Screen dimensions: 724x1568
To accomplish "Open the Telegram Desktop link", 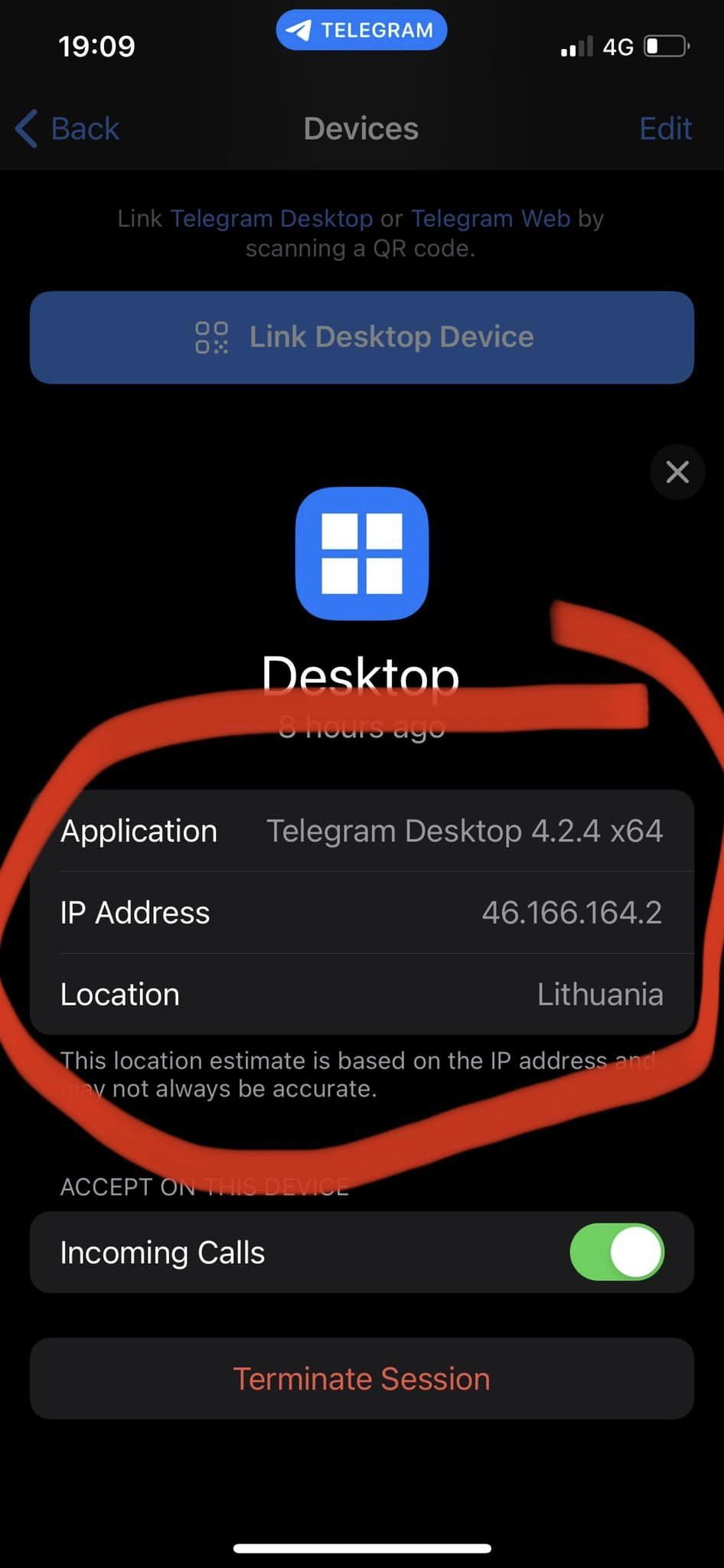I will tap(271, 218).
